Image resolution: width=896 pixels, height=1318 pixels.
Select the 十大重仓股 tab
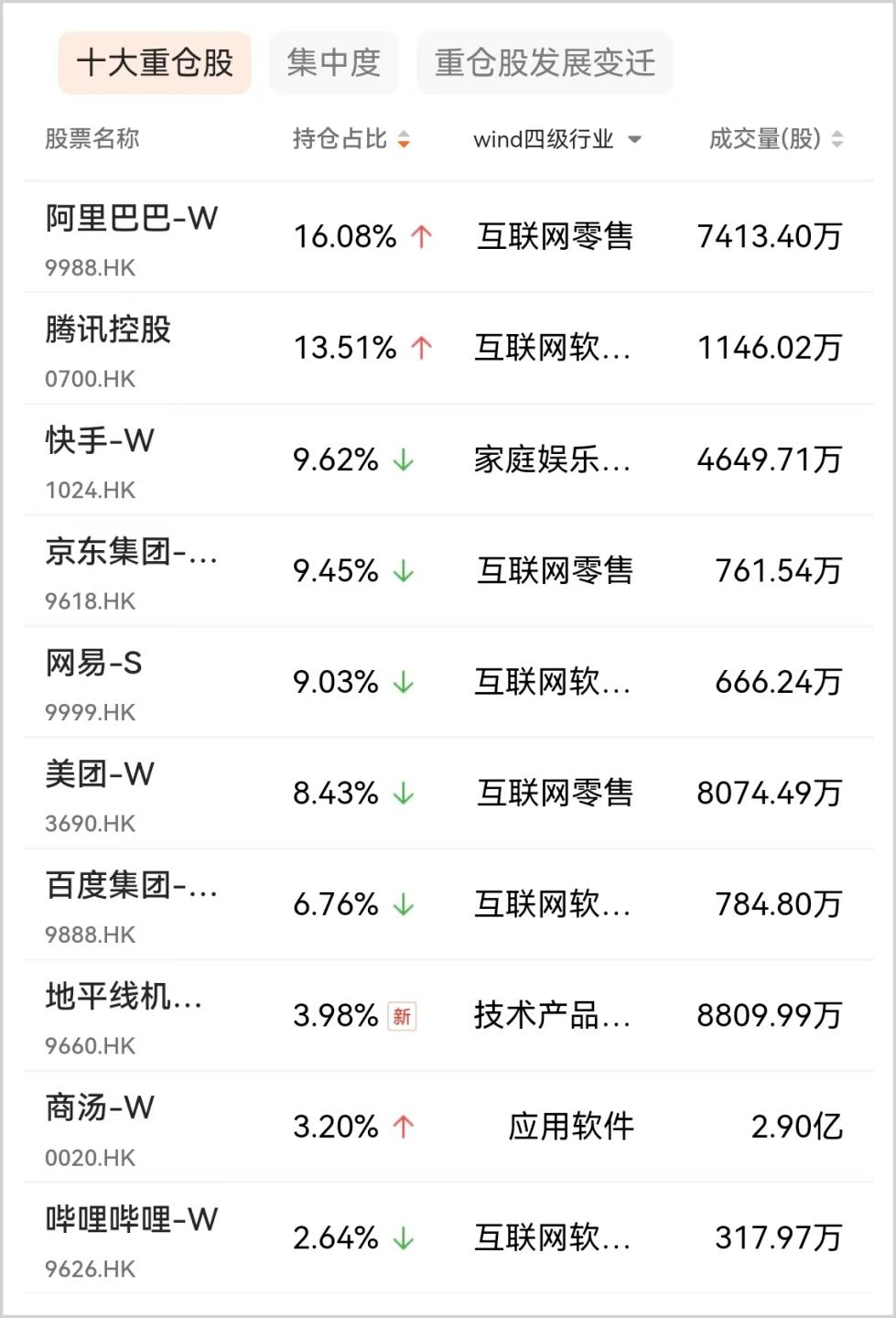(155, 63)
